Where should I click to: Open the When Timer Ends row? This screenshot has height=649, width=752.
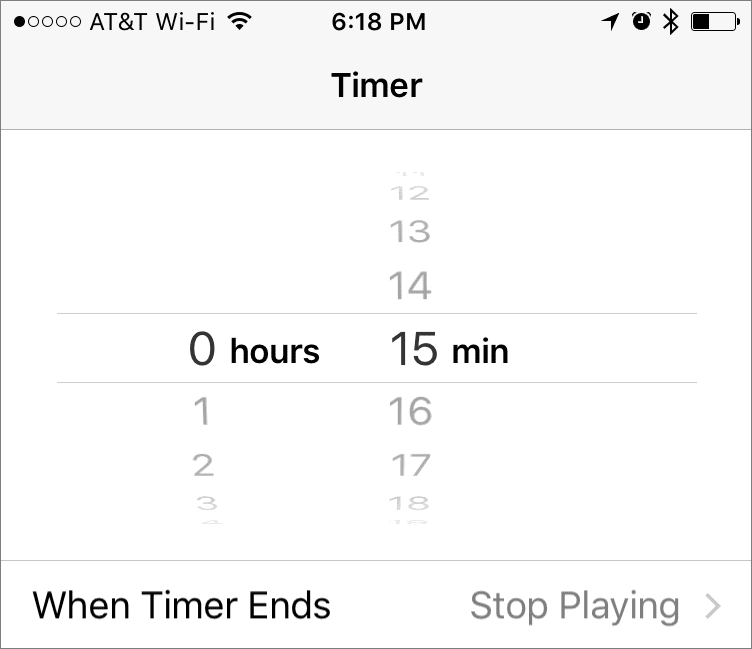(x=376, y=605)
